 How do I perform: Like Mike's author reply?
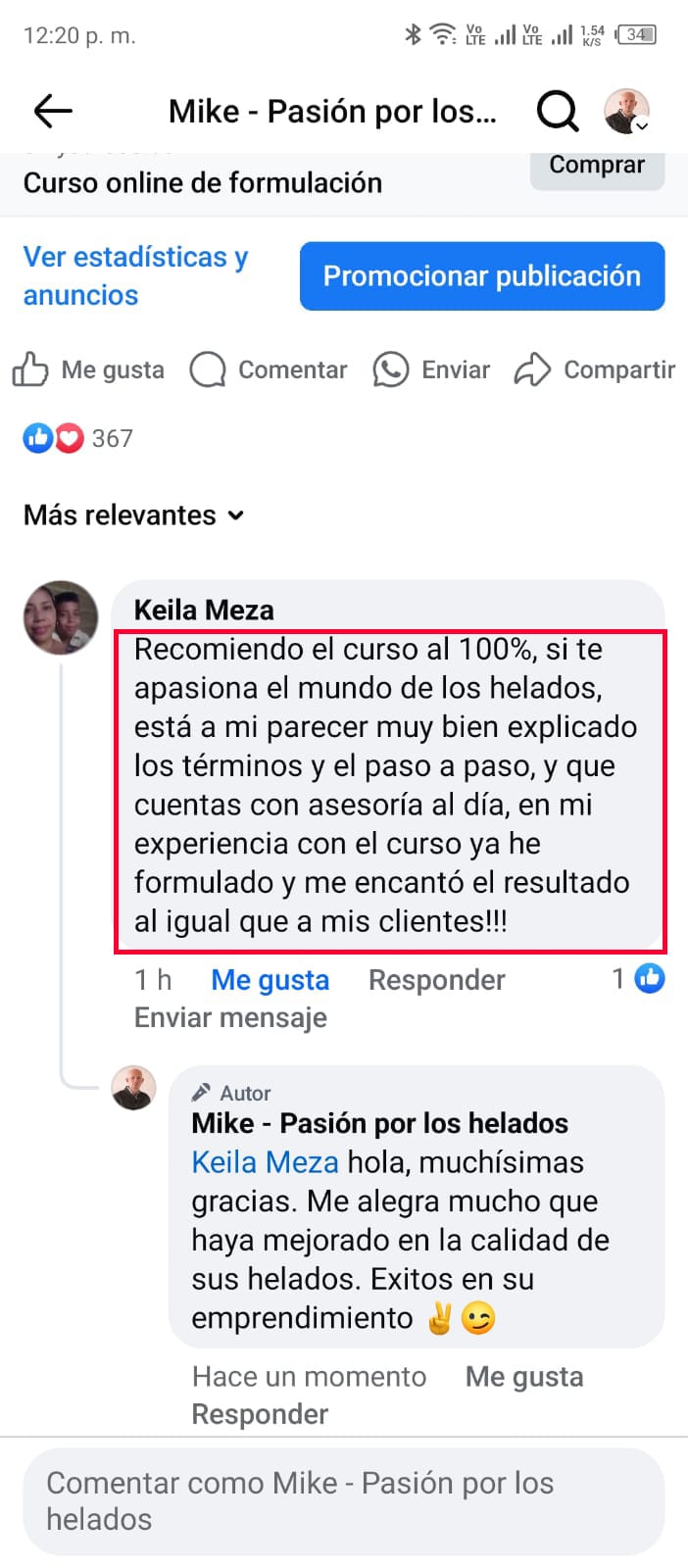coord(523,1377)
